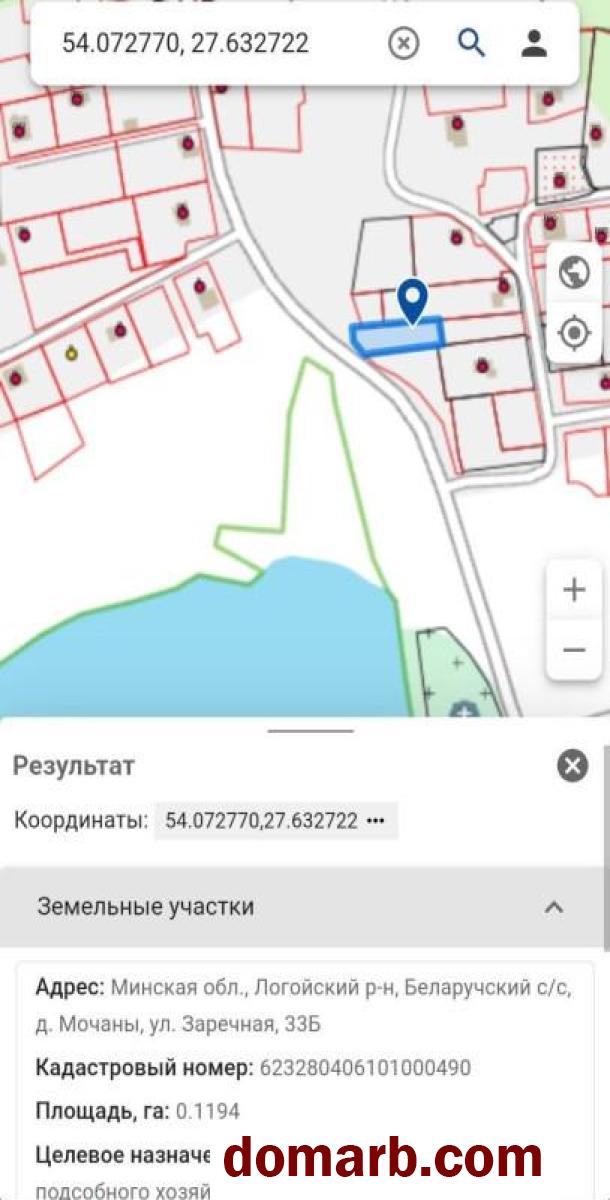This screenshot has width=610, height=1200.
Task: Open more options beside the coordinates
Action: tap(376, 821)
